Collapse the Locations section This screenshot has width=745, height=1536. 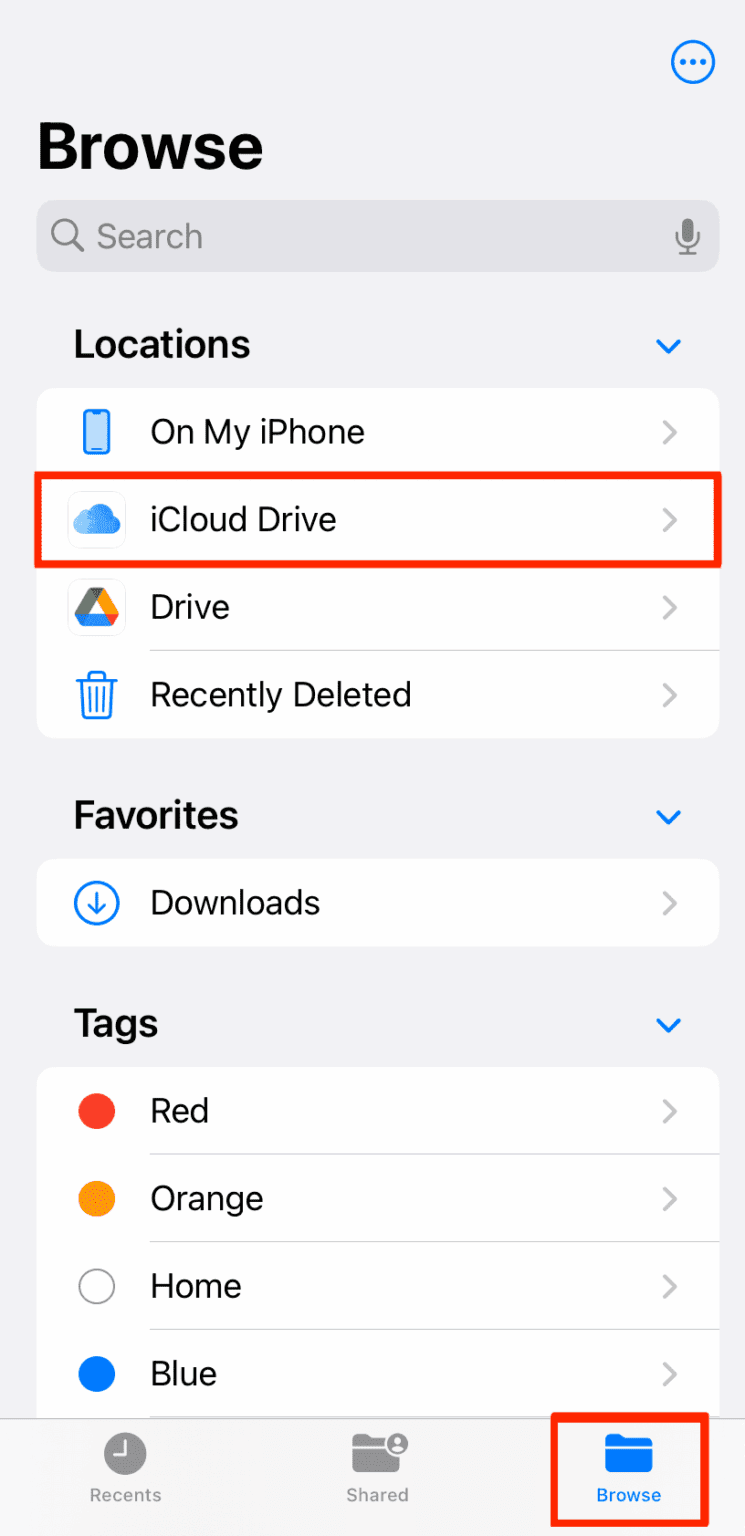[x=668, y=346]
